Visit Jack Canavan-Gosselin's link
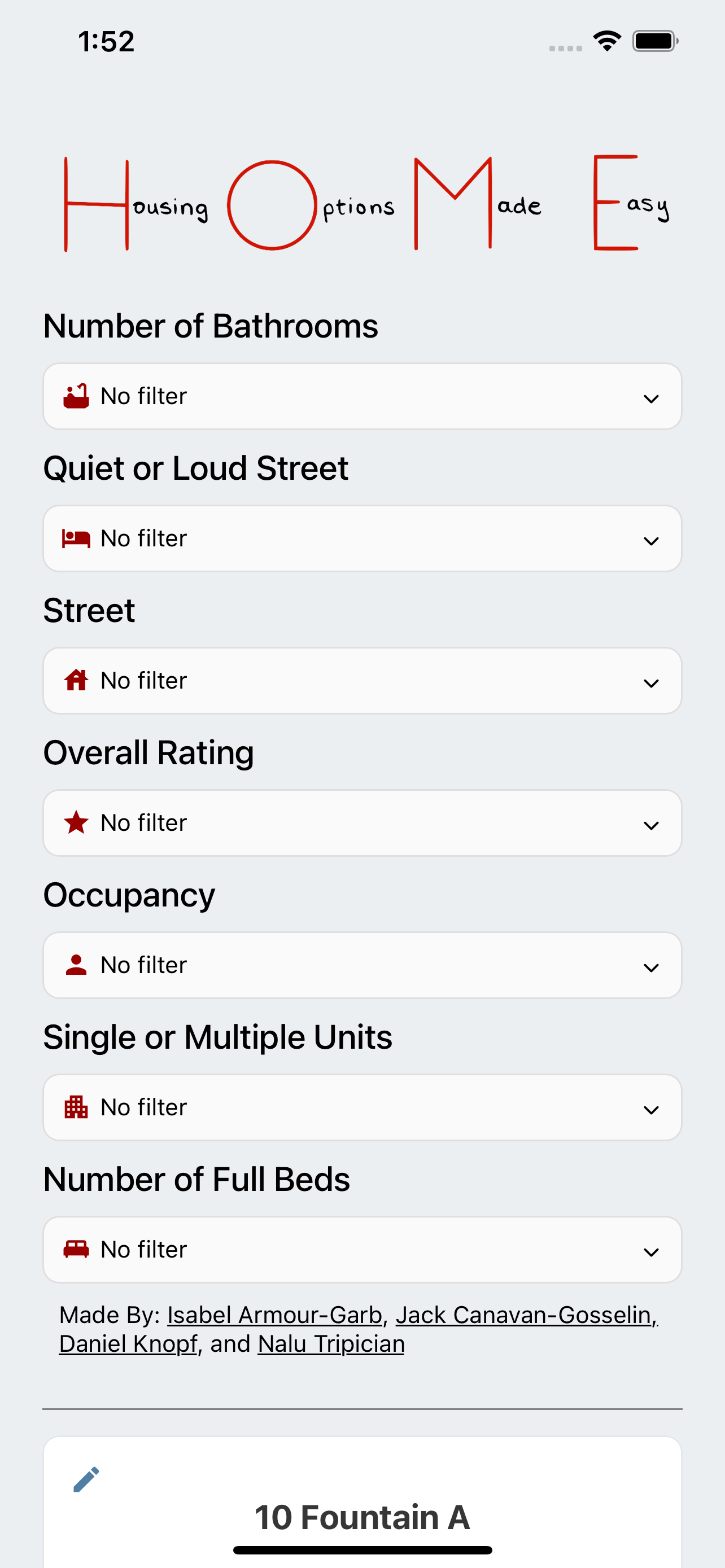 tap(527, 1315)
